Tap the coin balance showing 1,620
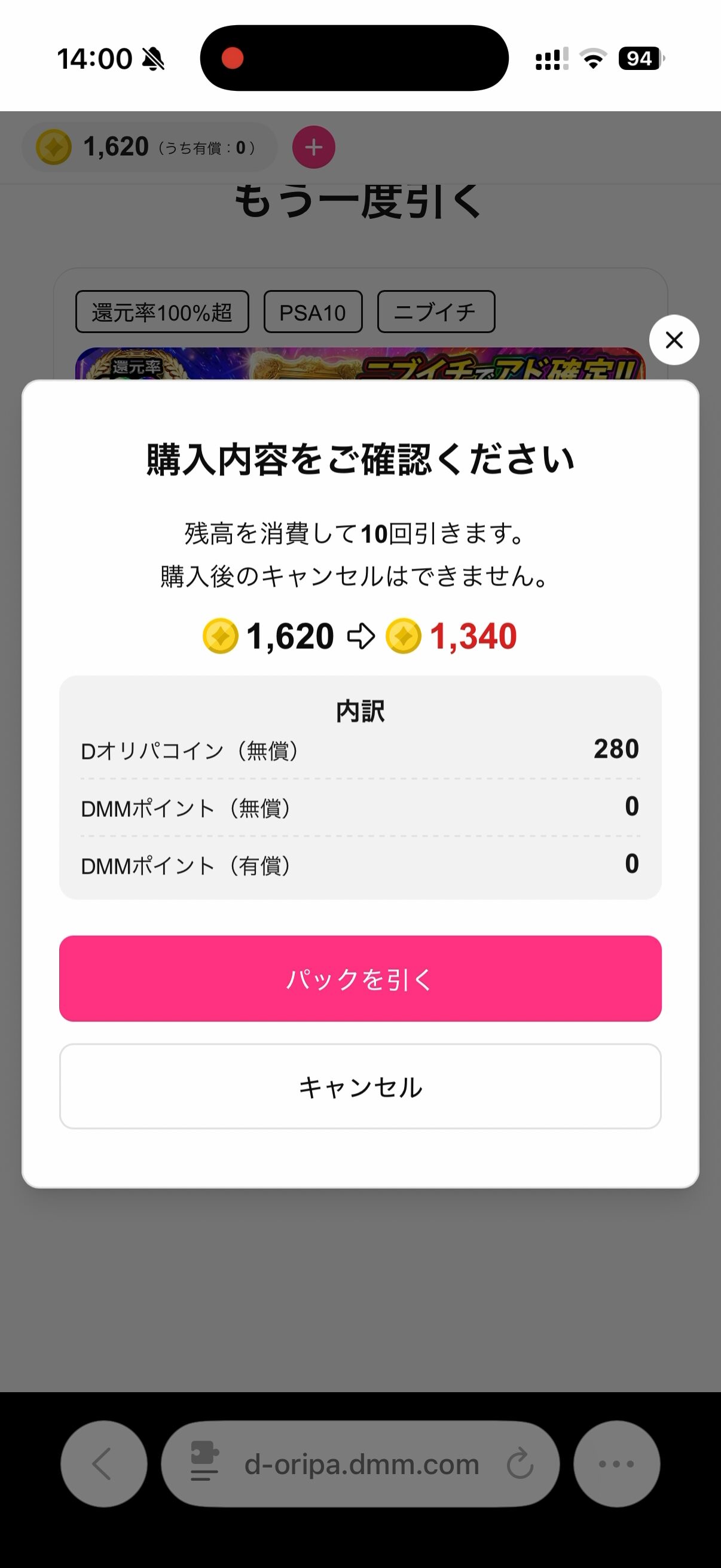The height and width of the screenshot is (1568, 721). tap(115, 146)
